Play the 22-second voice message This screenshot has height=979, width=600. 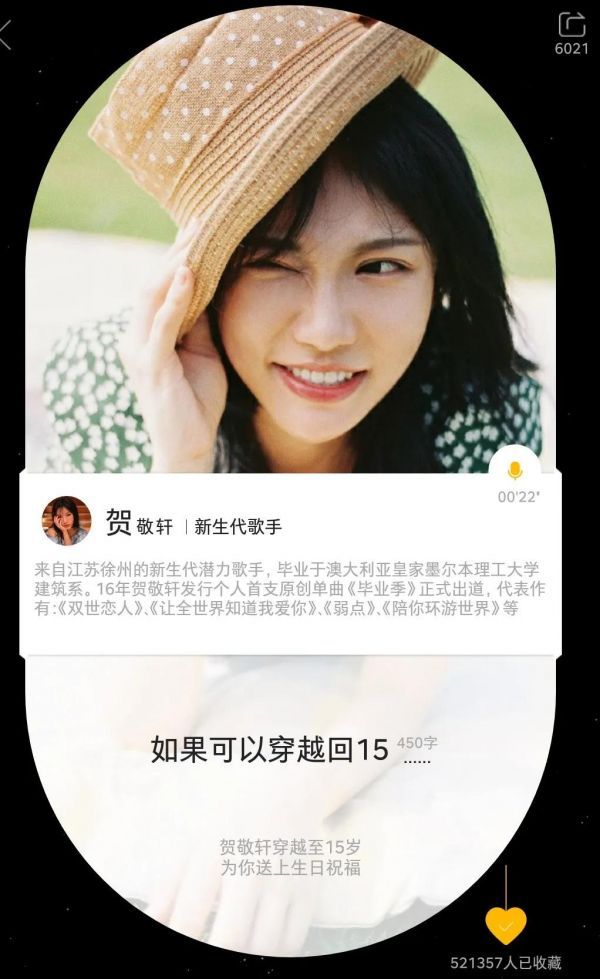514,469
